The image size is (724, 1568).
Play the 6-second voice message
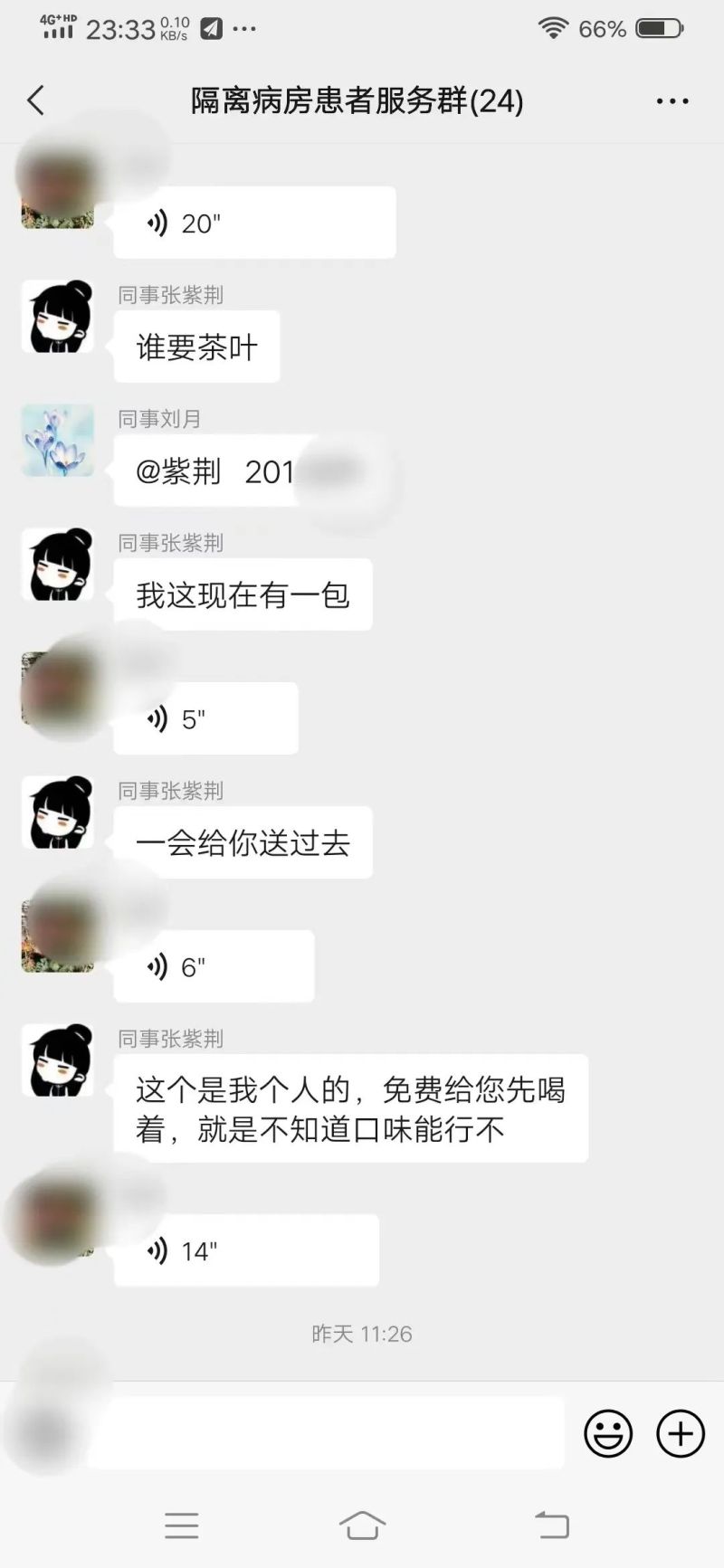tap(214, 966)
